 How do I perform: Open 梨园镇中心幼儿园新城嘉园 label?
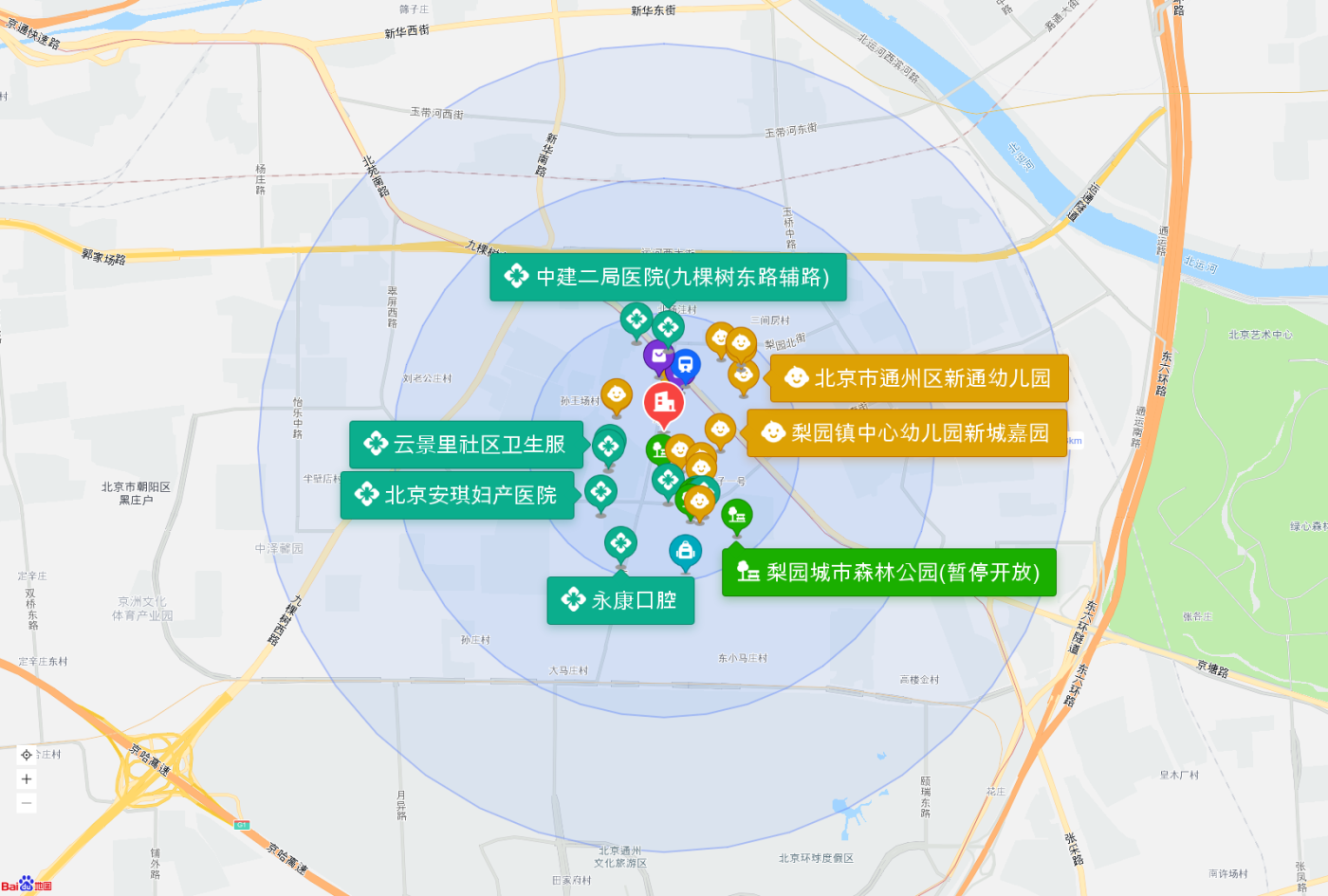tap(907, 433)
